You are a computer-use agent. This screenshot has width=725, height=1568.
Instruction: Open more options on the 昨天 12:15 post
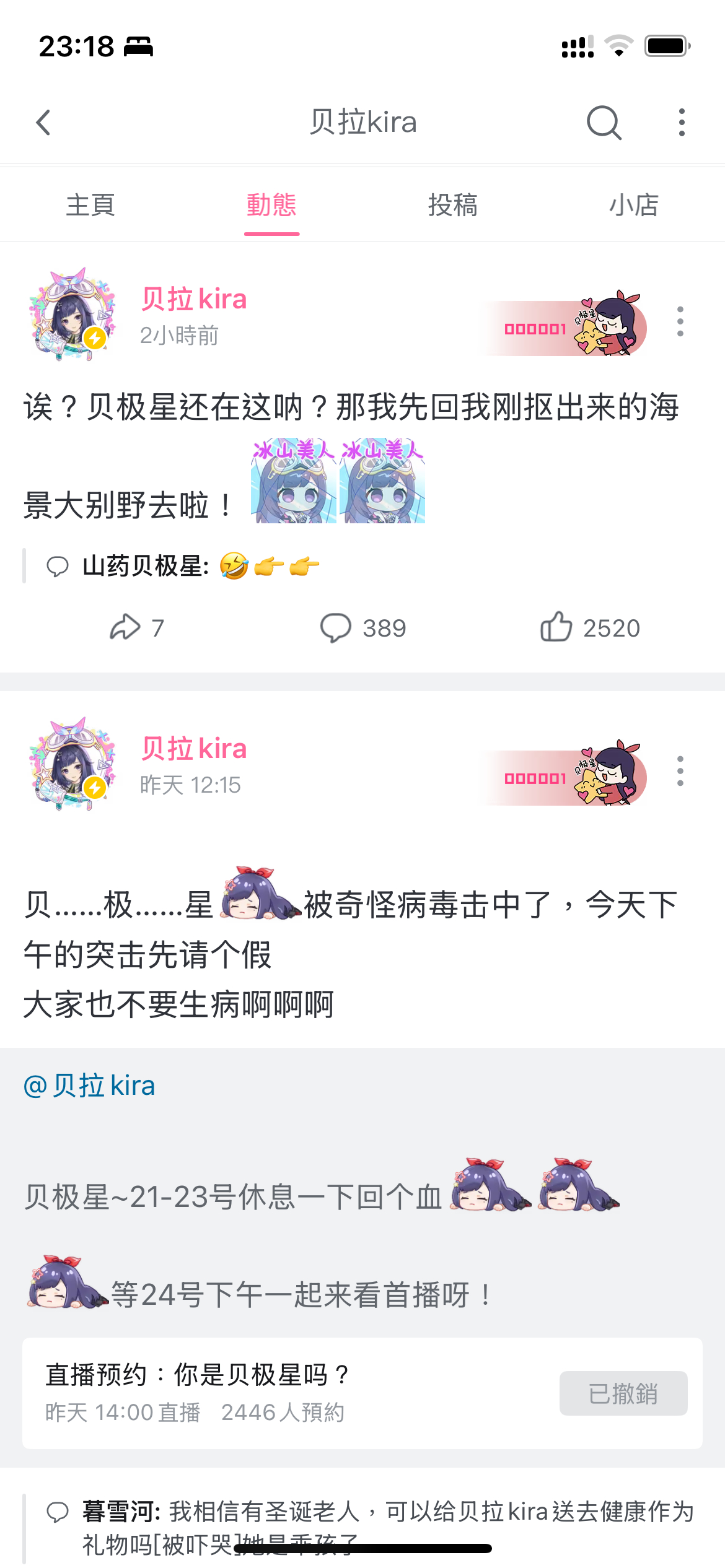[x=680, y=771]
